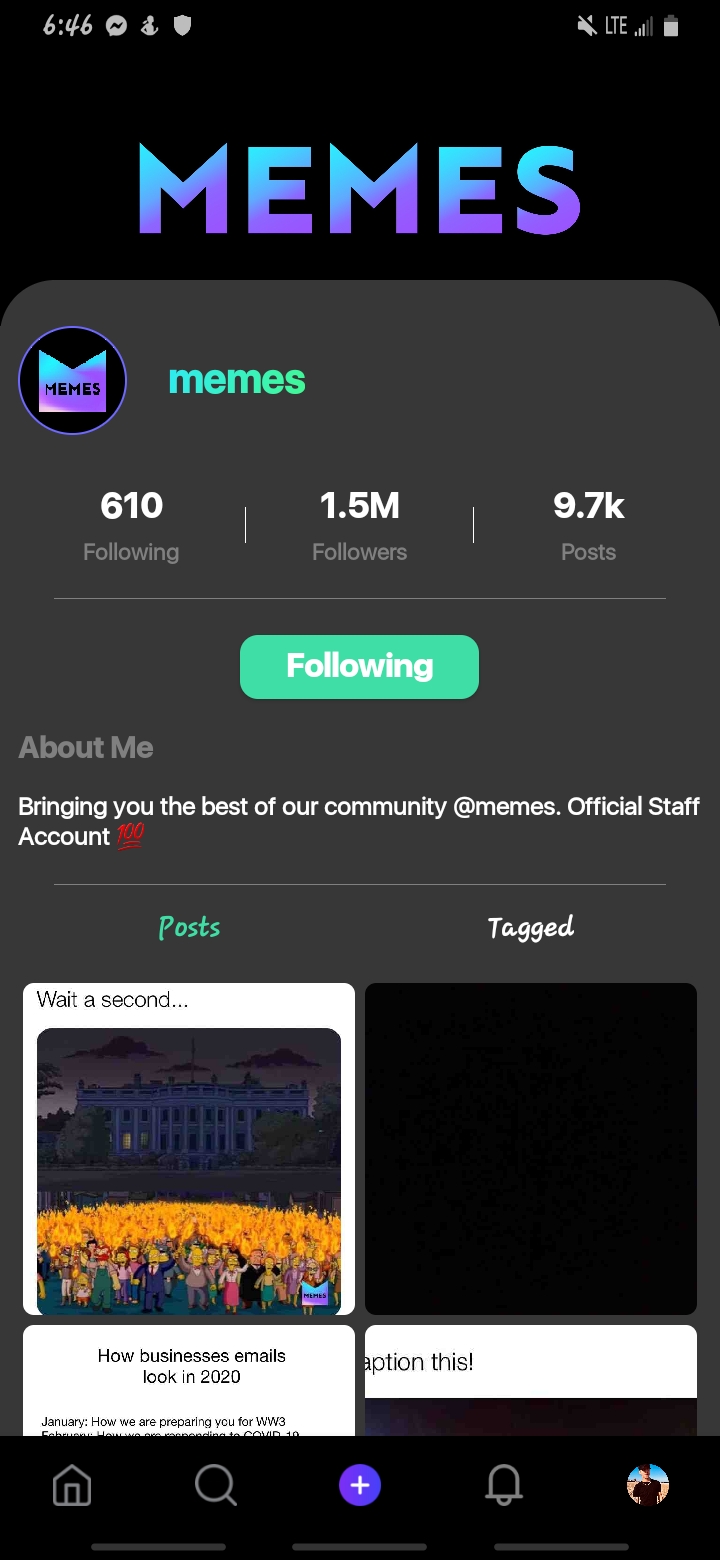Image resolution: width=720 pixels, height=1560 pixels.
Task: Open the "Wait a second..." meme post
Action: 189,1150
